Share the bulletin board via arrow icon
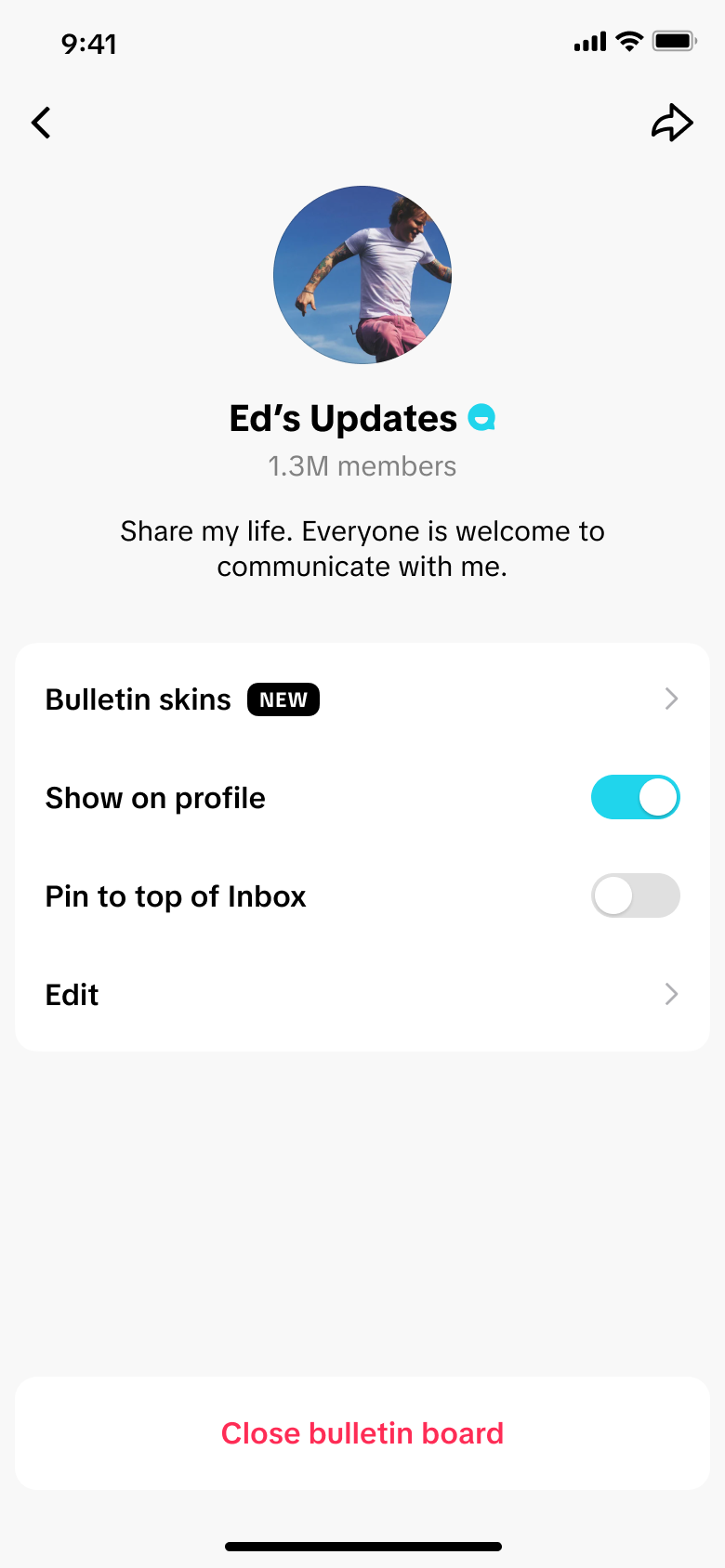Image resolution: width=725 pixels, height=1568 pixels. (x=672, y=123)
